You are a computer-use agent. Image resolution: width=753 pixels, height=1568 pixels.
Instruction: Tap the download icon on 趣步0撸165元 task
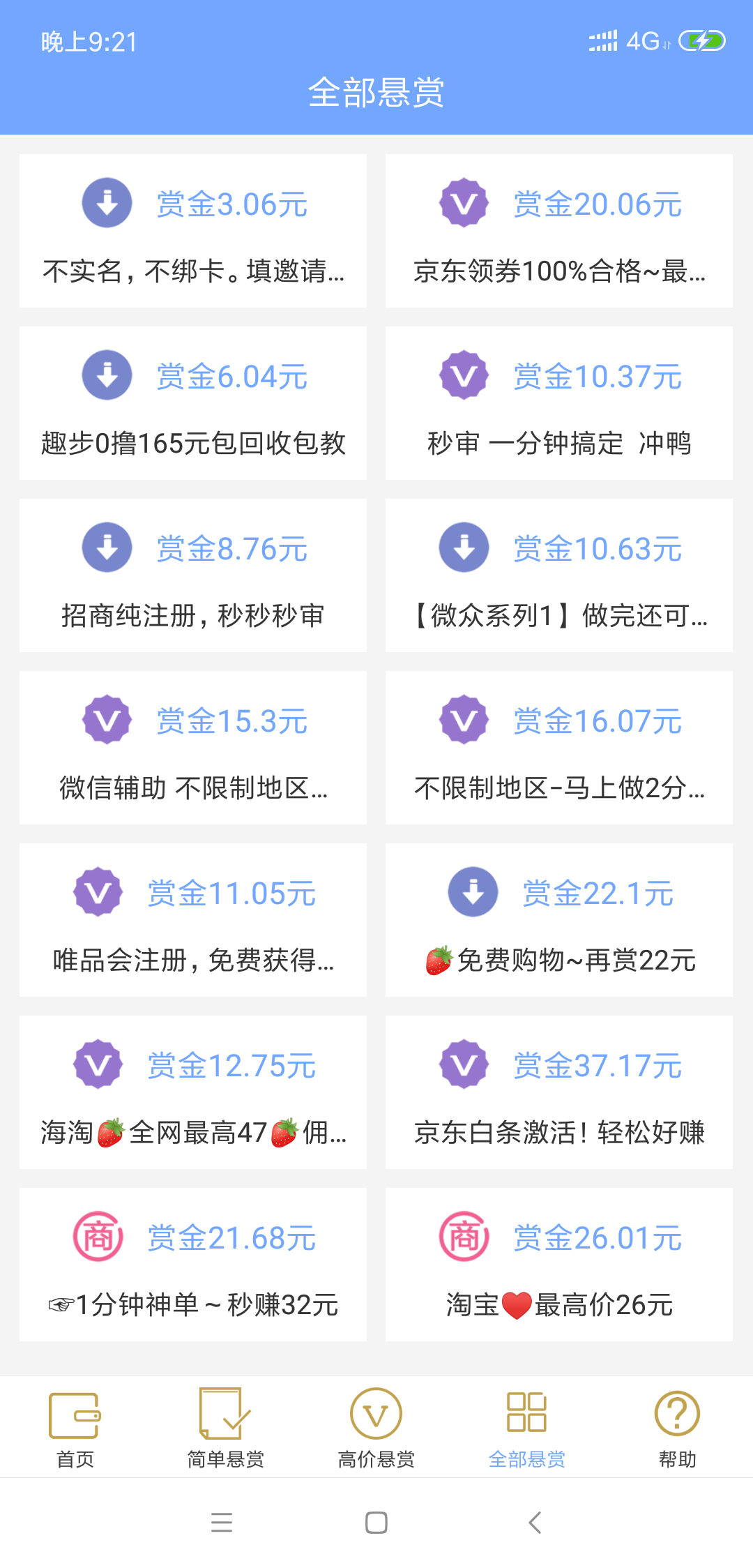coord(106,375)
